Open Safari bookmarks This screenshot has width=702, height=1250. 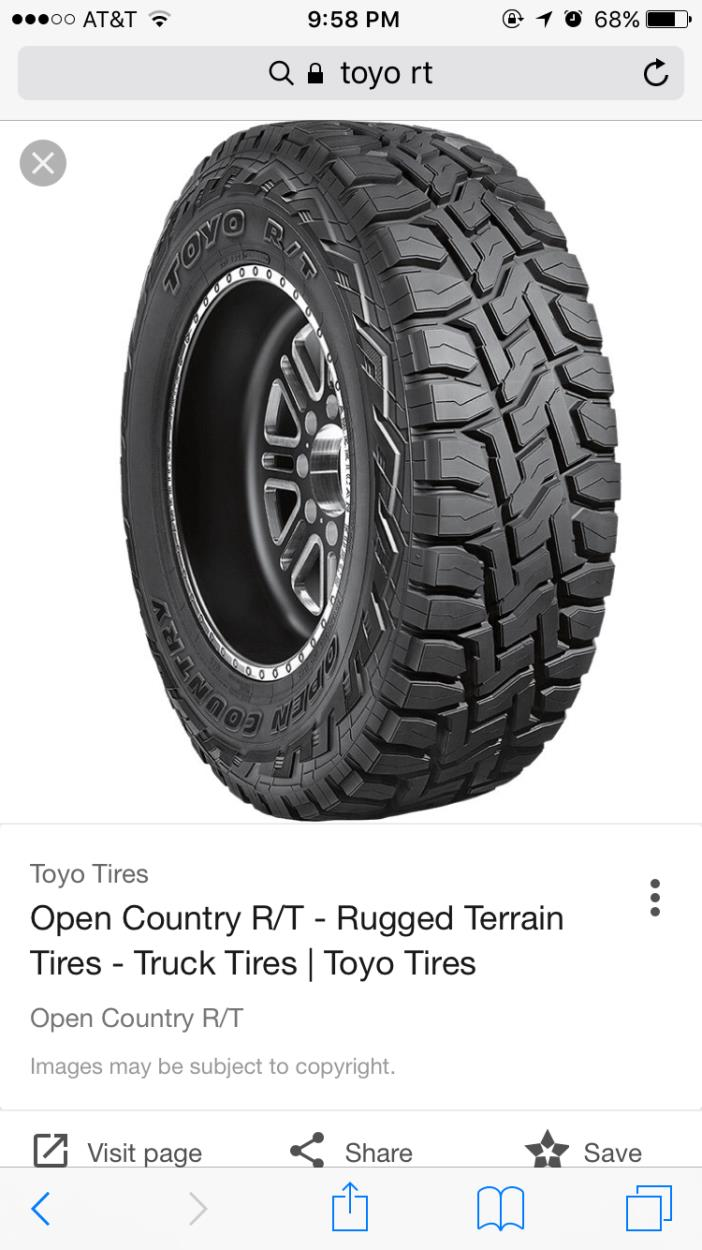[500, 1210]
